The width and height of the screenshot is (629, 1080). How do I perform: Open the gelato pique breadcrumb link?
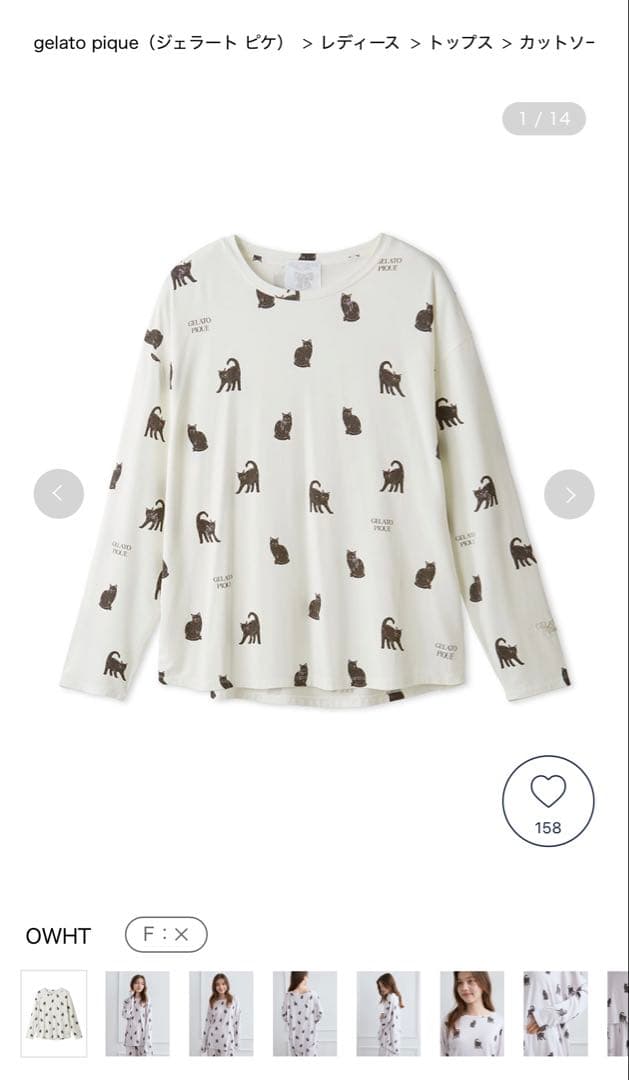(160, 43)
